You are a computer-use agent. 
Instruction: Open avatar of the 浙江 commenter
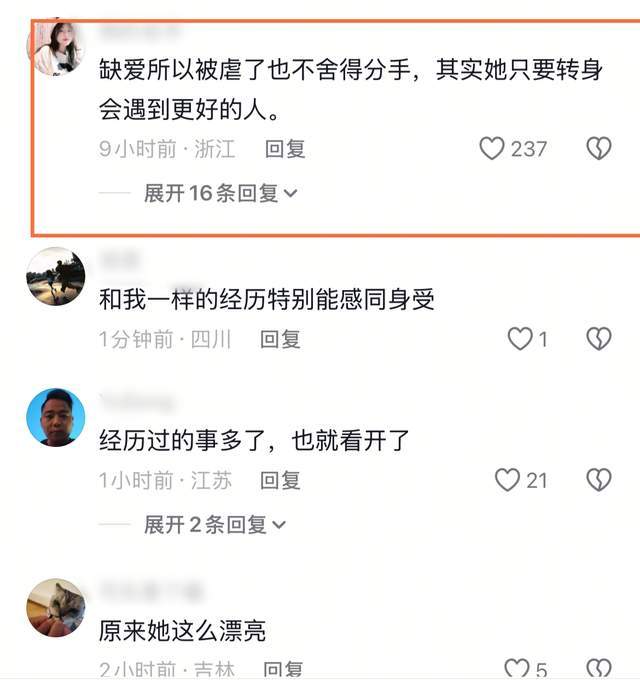pyautogui.click(x=55, y=48)
